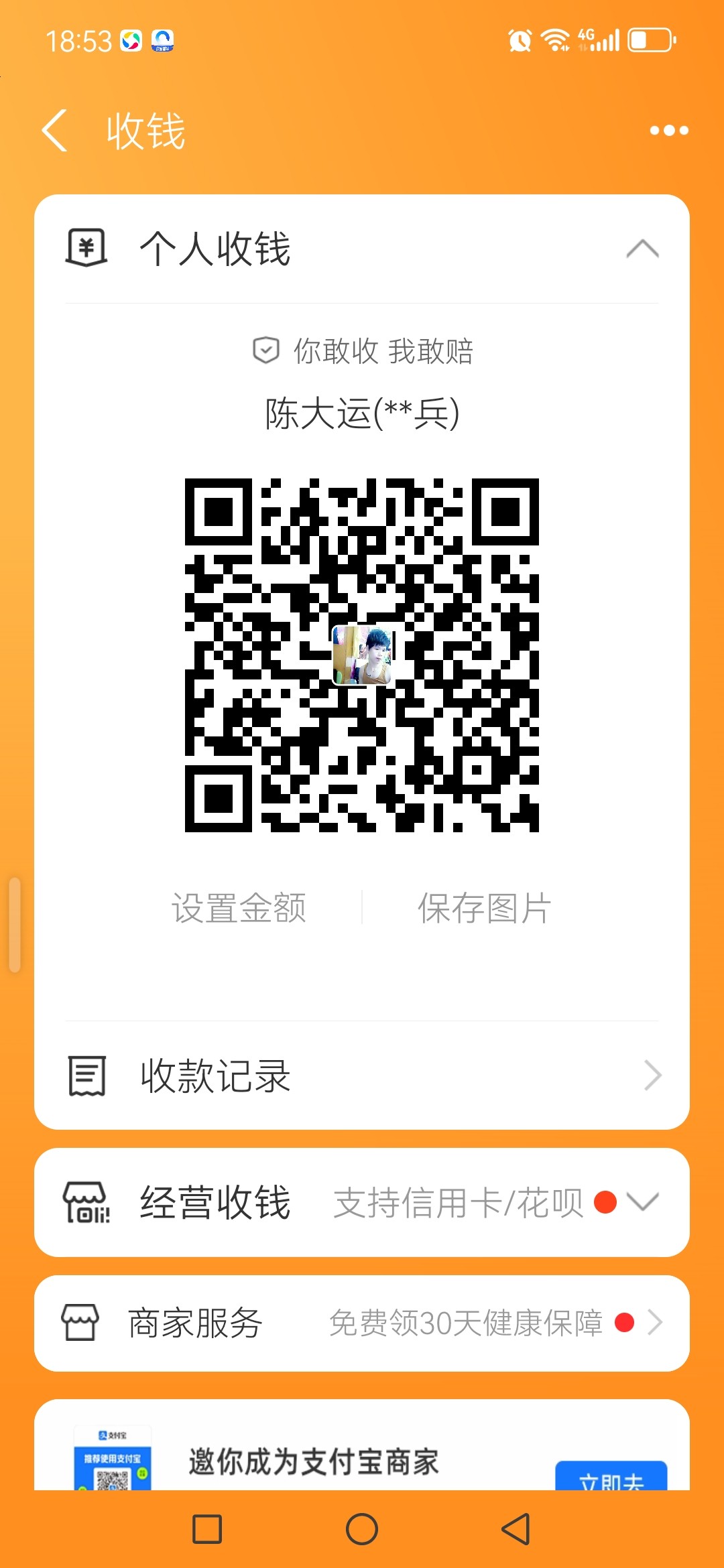
Task: Collapse the 个人收钱 section
Action: click(642, 249)
